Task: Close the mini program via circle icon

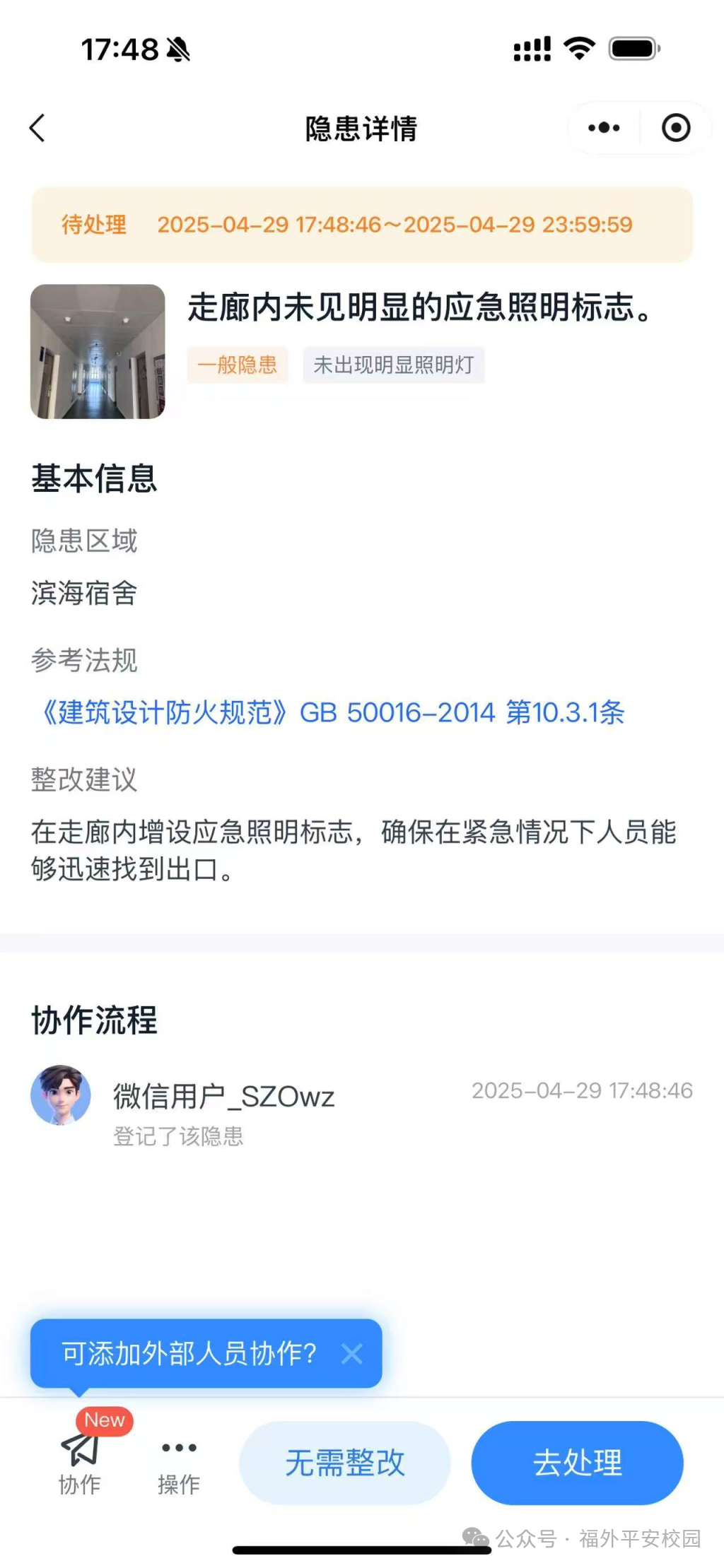Action: point(675,128)
